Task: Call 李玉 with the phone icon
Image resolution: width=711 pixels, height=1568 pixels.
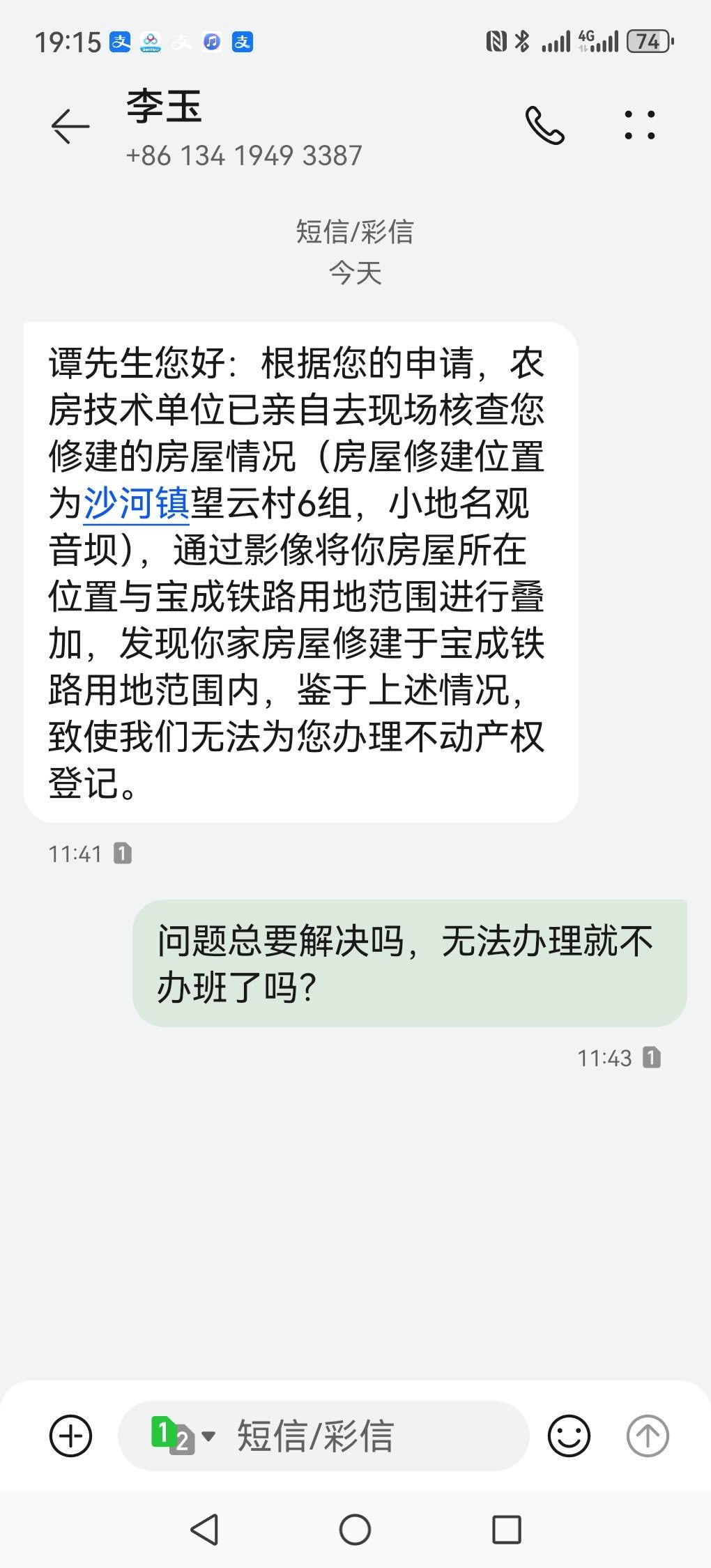Action: [544, 126]
